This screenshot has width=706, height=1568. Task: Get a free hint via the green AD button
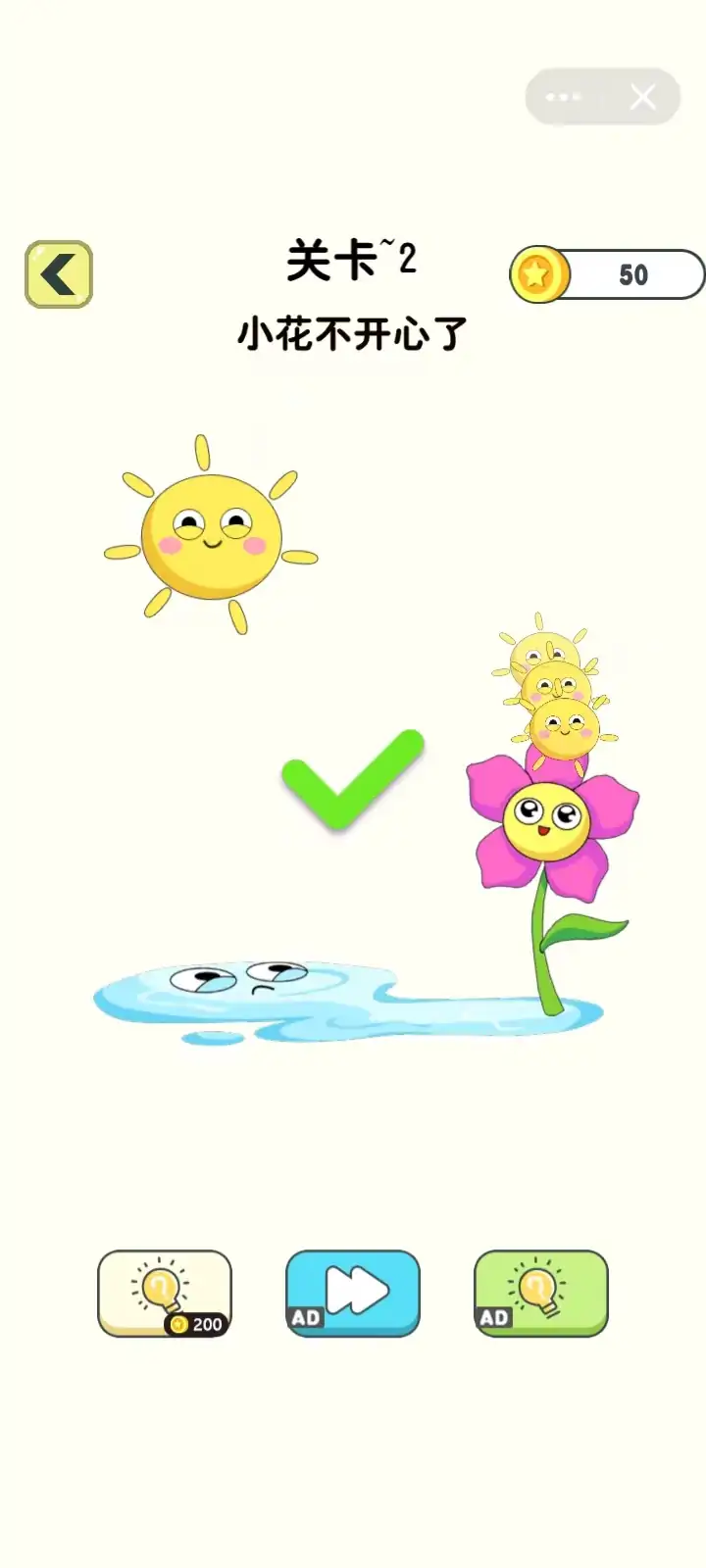coord(541,1293)
